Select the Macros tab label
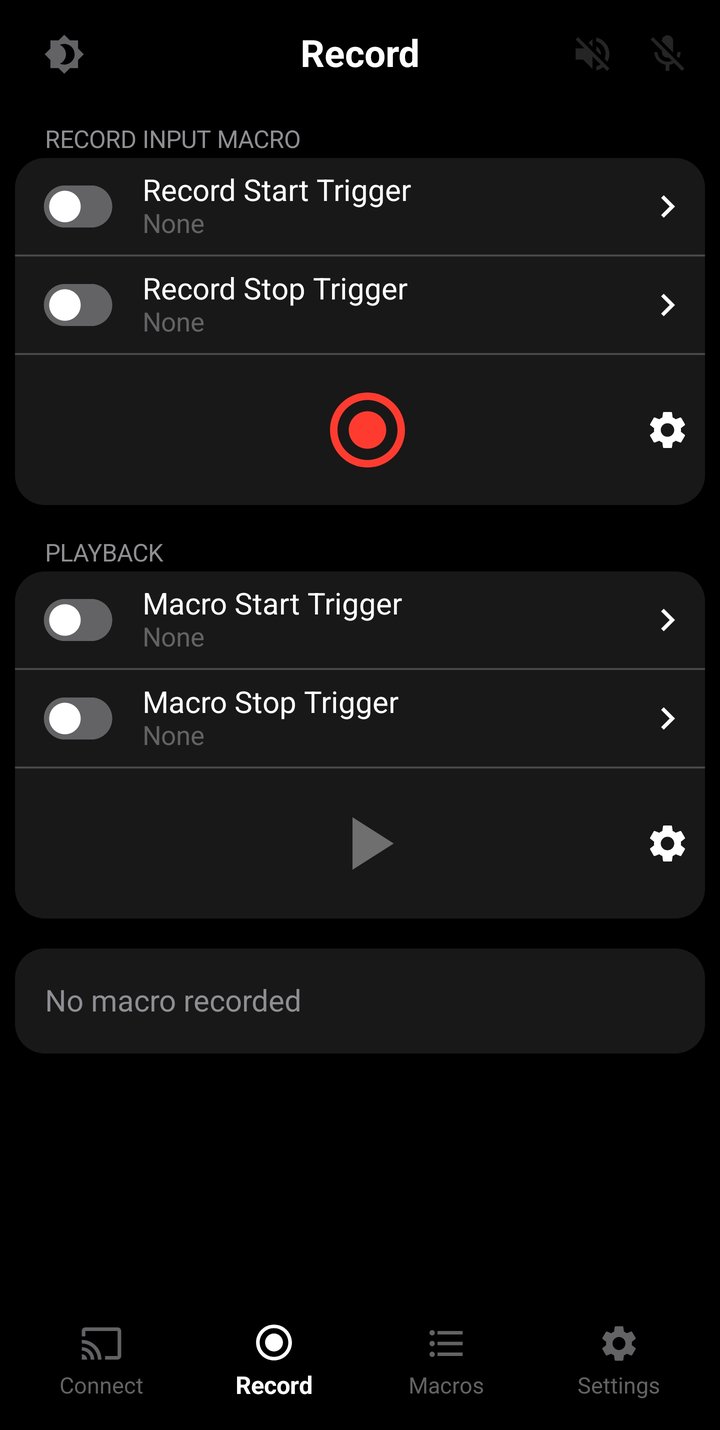 coord(445,1386)
